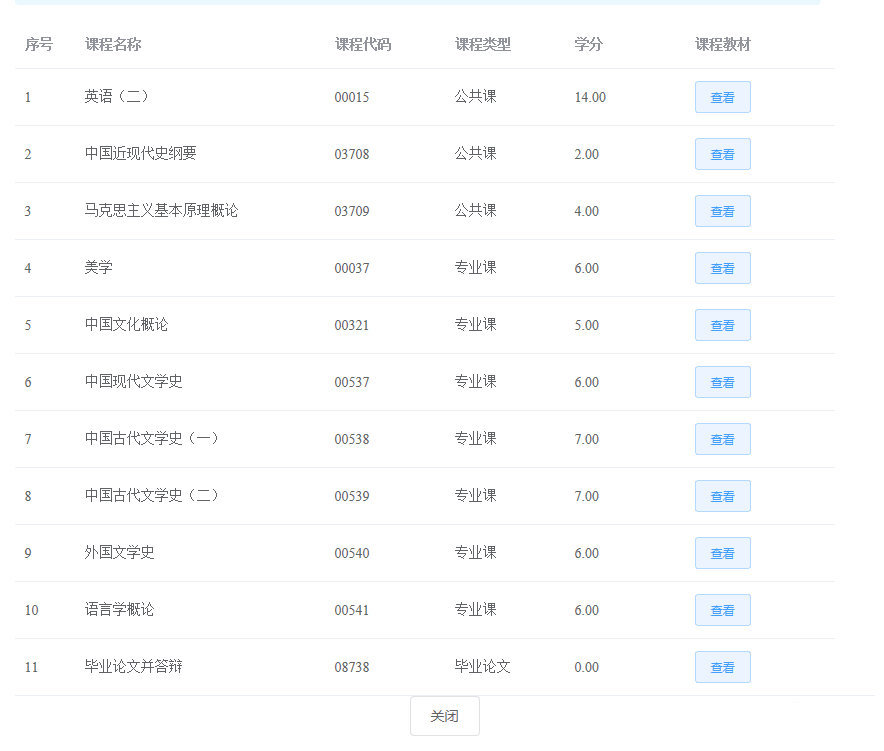The height and width of the screenshot is (751, 884).
Task: View textbook for 中国古代文学史（一）
Action: pos(722,439)
